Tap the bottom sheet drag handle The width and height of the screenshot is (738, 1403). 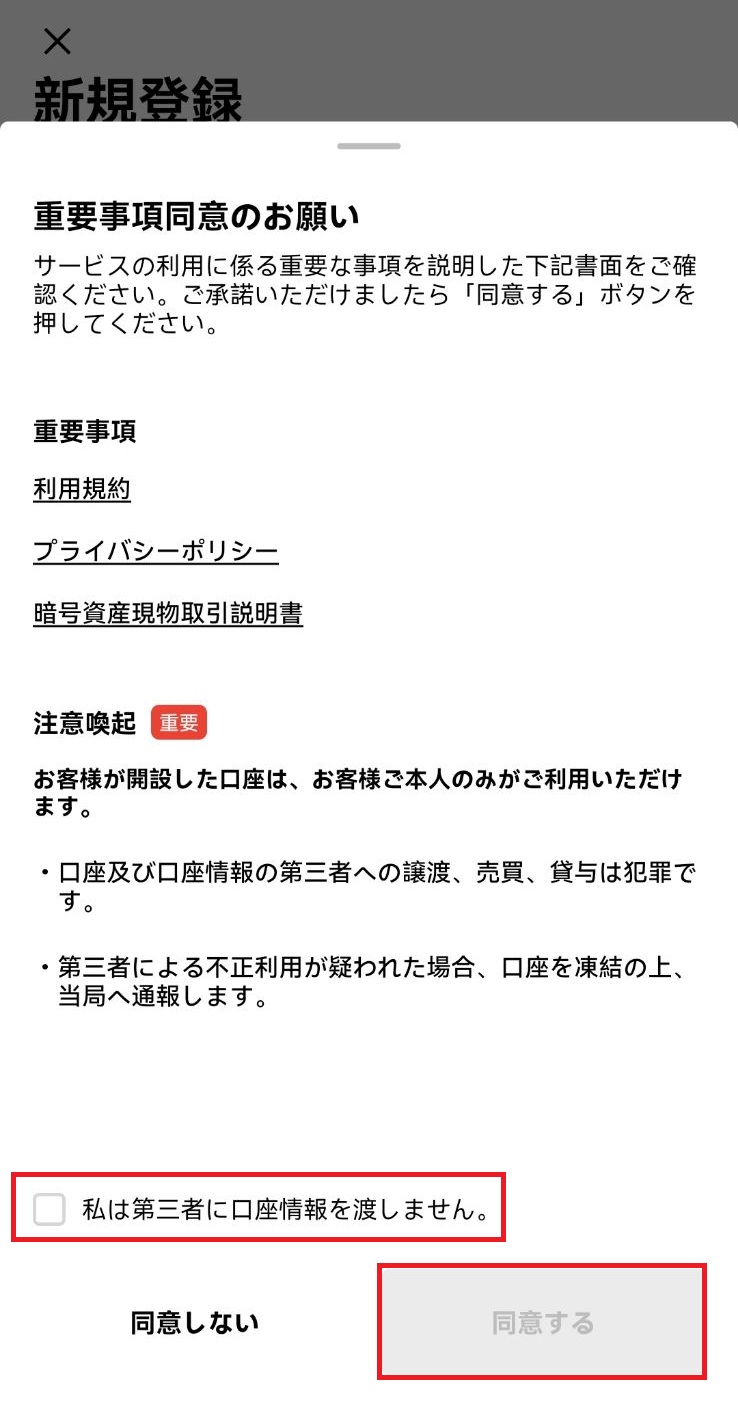(369, 146)
